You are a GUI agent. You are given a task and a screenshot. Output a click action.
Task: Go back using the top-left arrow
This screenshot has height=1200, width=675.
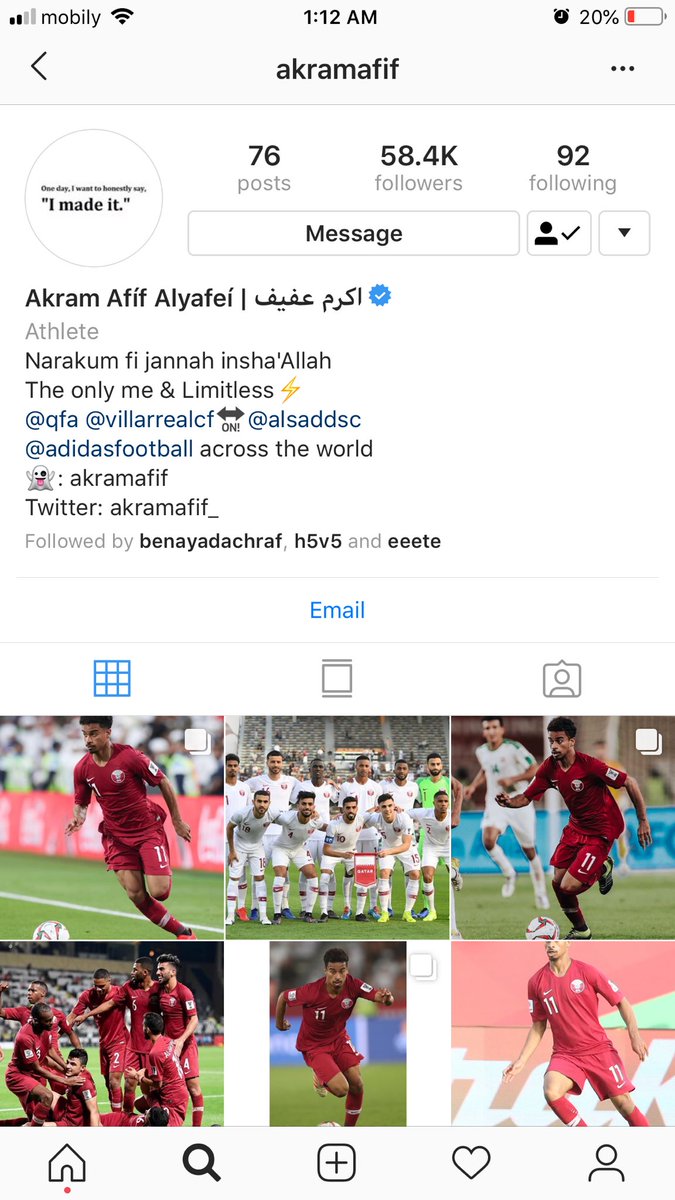click(39, 67)
